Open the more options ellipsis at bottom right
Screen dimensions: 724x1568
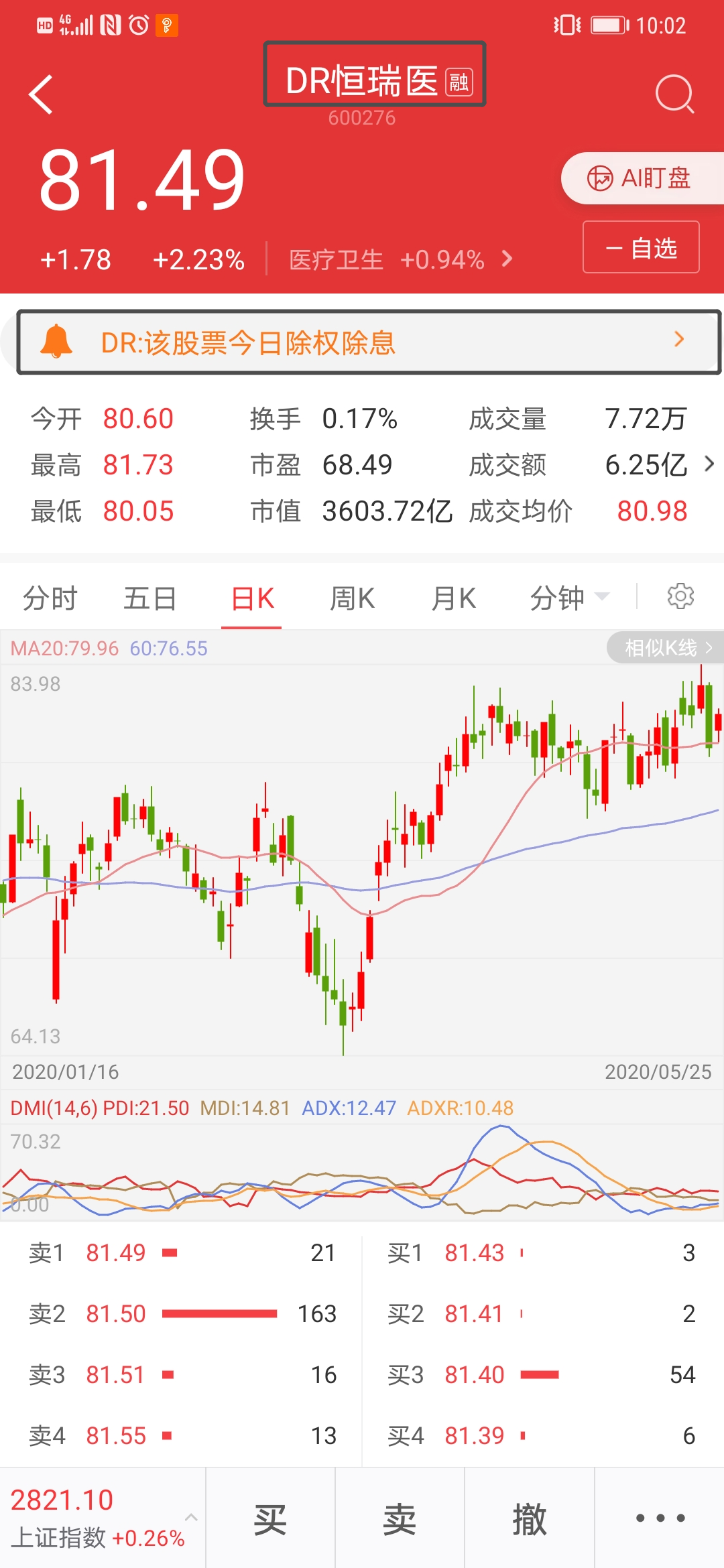click(660, 1520)
